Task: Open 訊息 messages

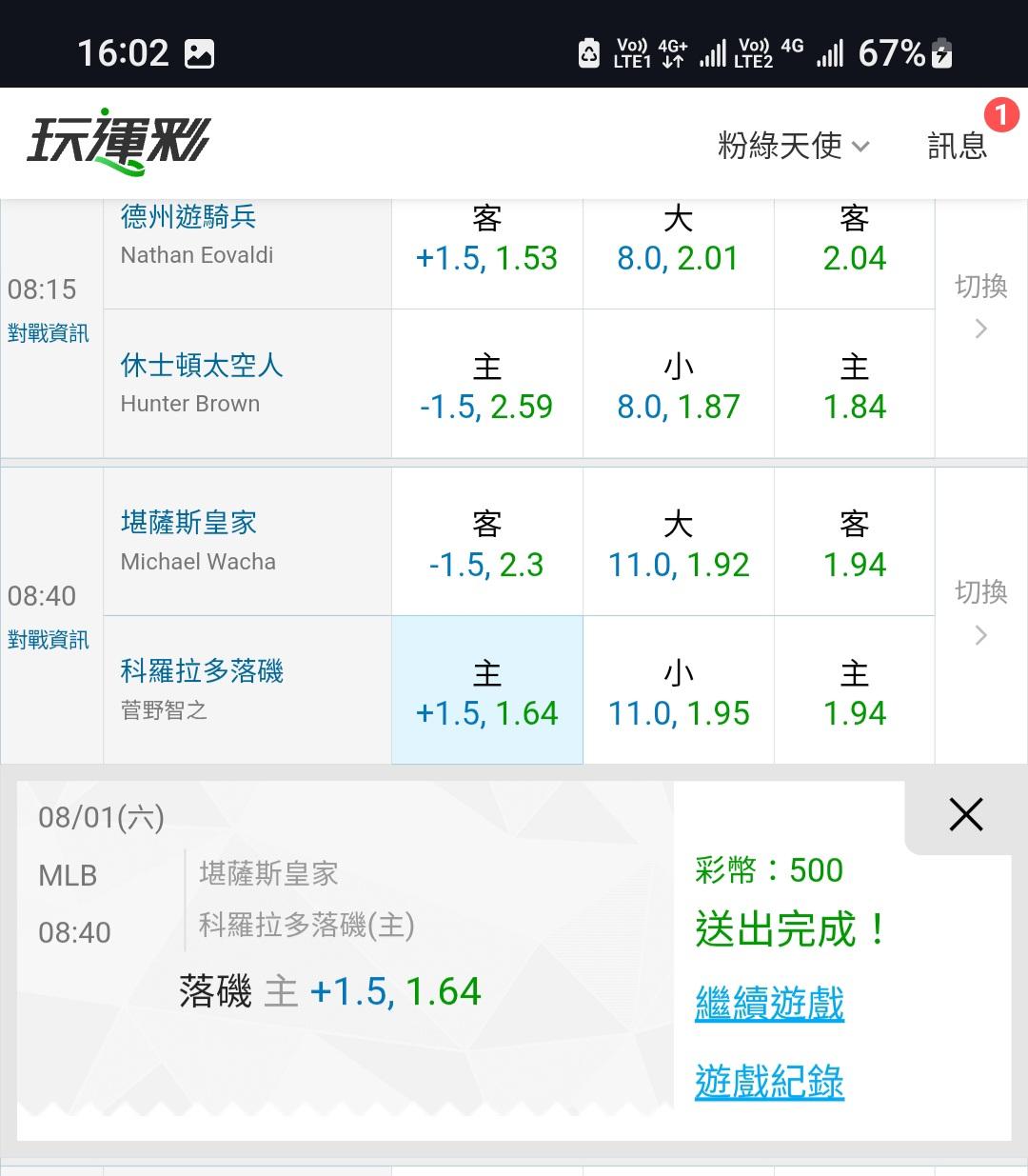Action: (x=957, y=146)
